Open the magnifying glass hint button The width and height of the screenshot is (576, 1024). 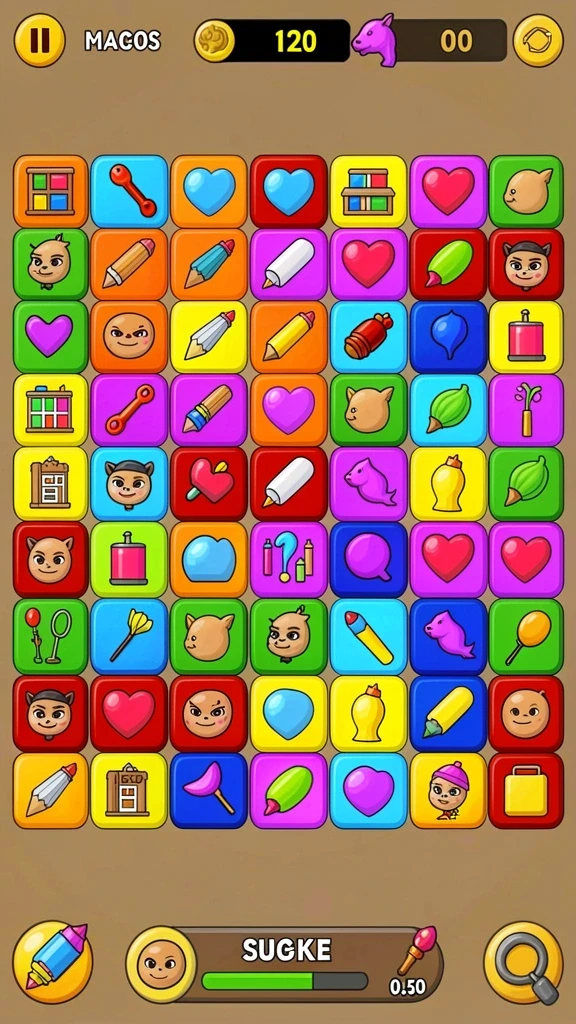coord(523,961)
